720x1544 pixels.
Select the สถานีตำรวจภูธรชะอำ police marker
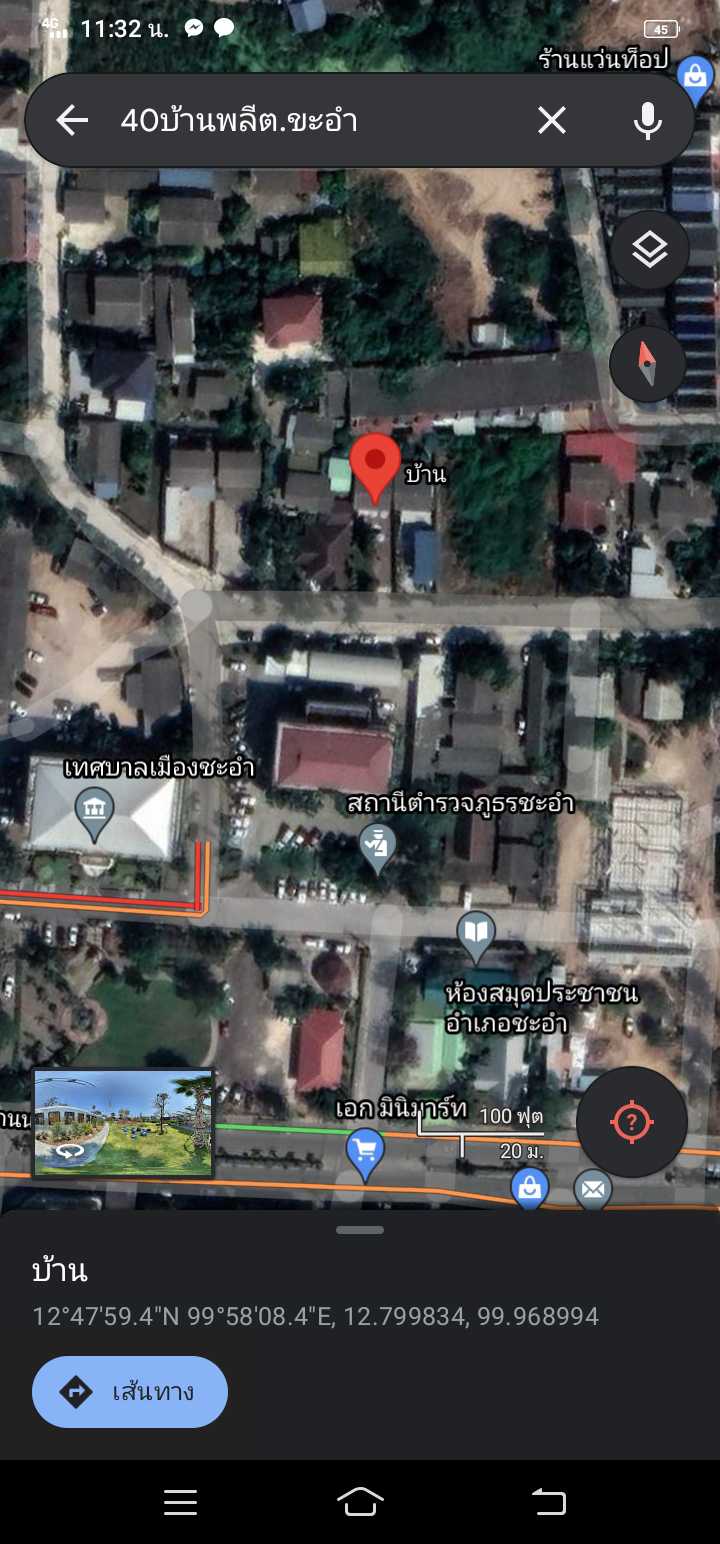click(377, 848)
